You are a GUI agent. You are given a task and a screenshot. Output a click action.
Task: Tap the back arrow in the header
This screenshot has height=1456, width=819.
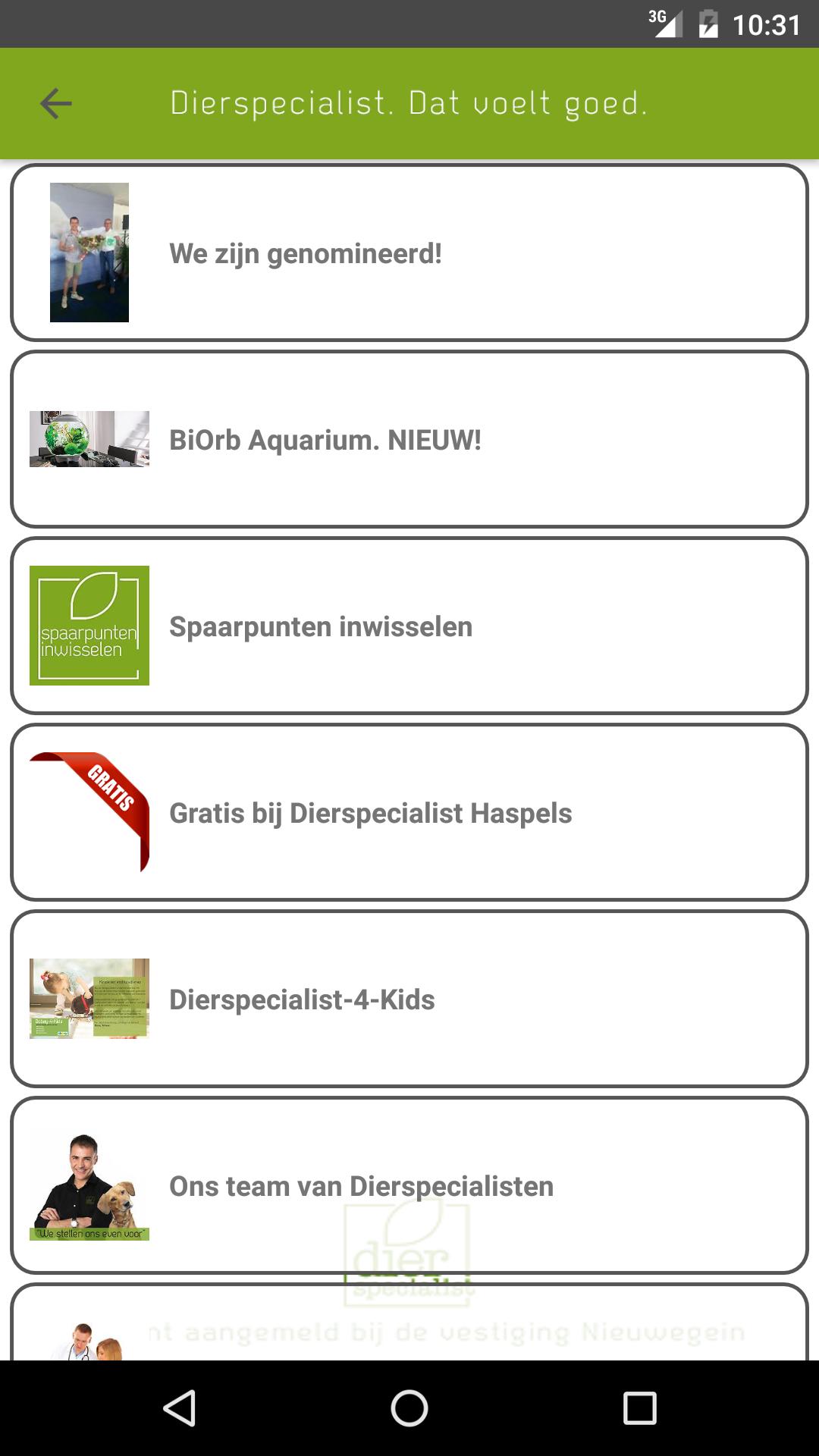[56, 104]
